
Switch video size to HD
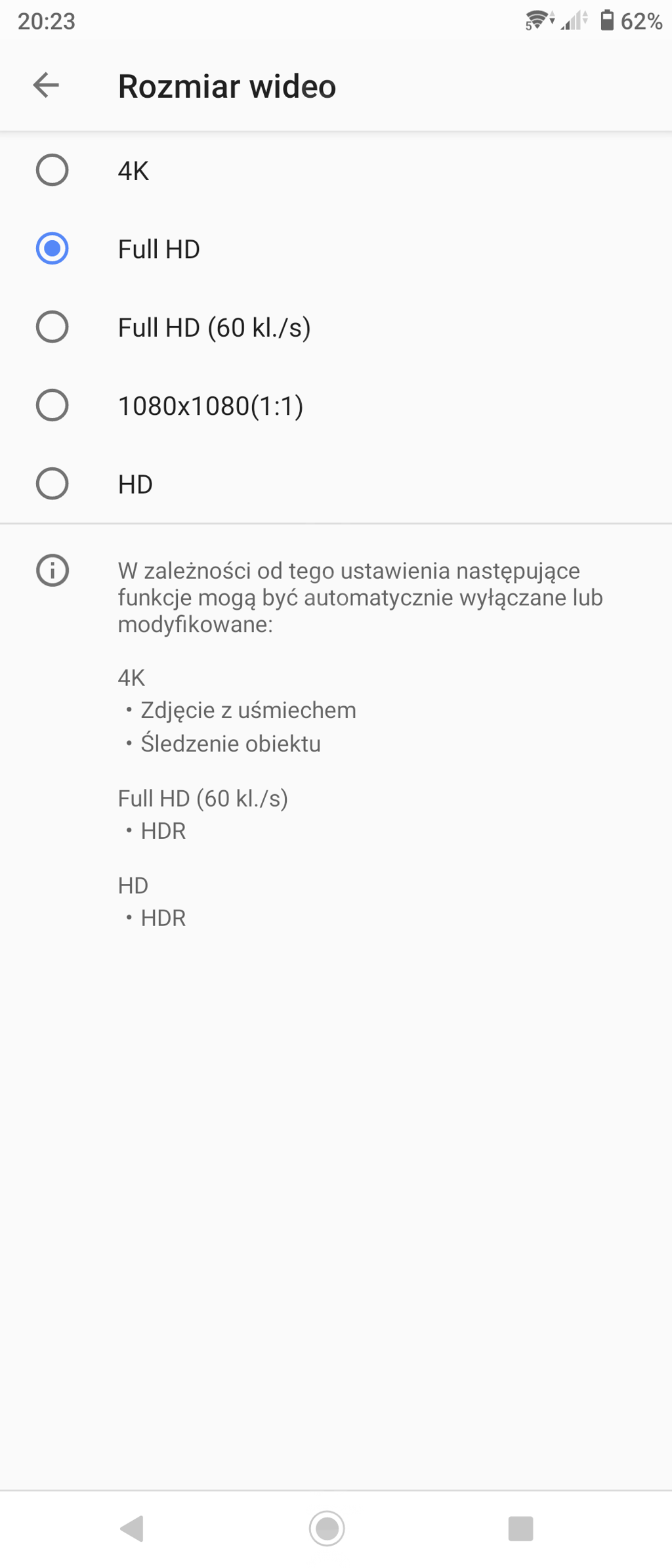52,484
